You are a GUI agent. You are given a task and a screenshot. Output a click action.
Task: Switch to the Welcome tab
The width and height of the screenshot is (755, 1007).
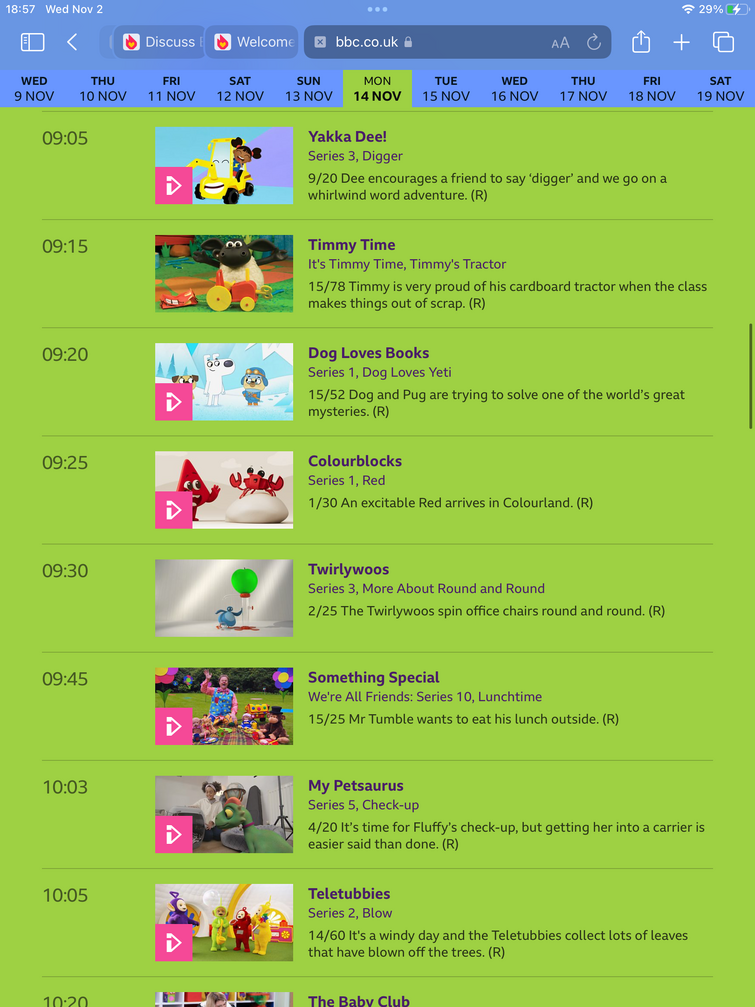pyautogui.click(x=254, y=42)
